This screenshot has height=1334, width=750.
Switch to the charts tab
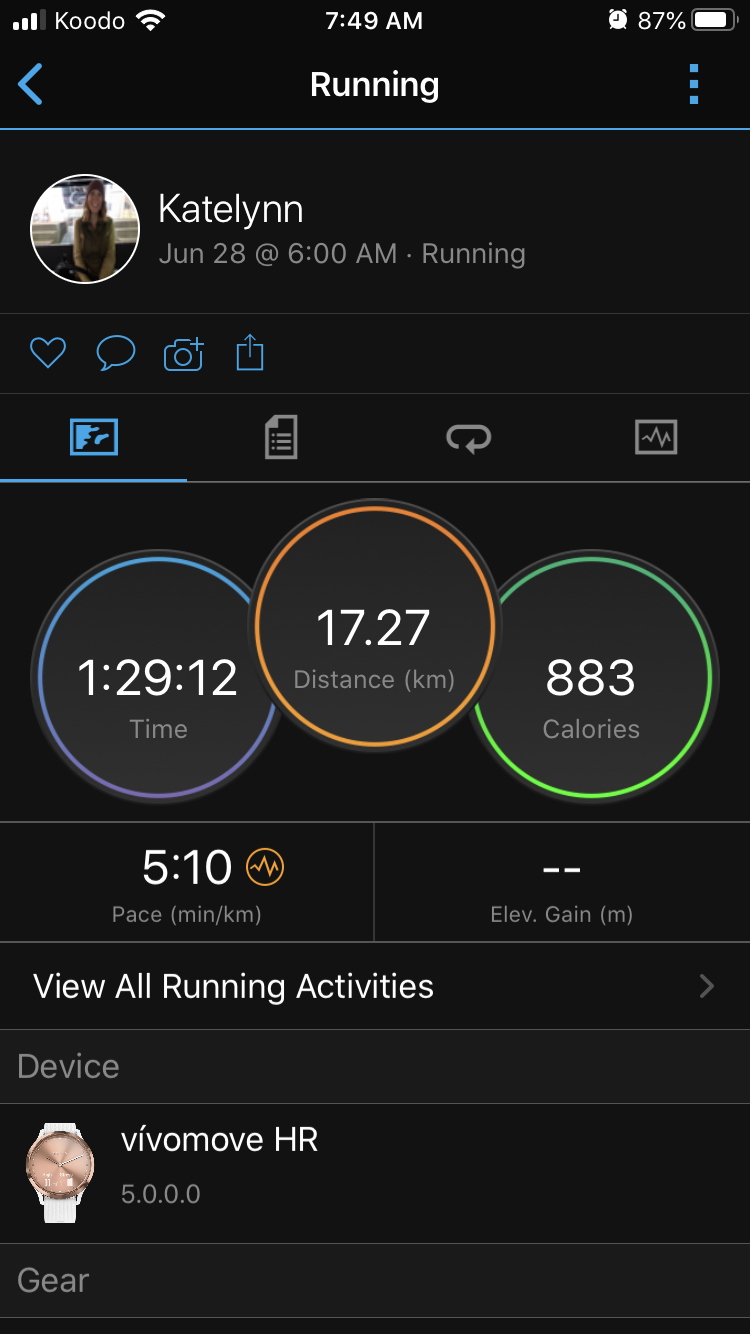[656, 438]
